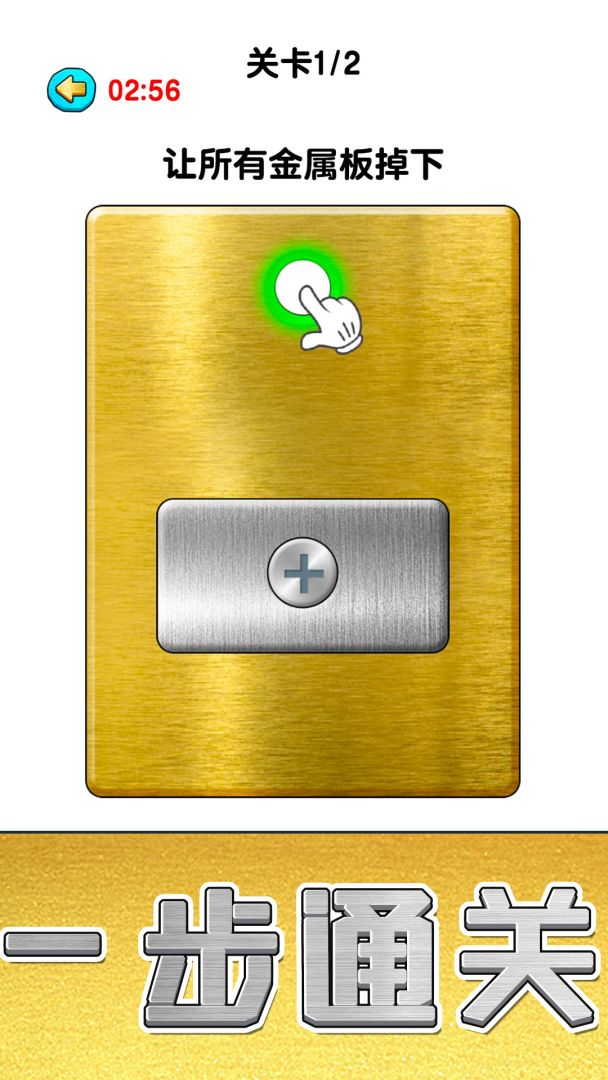The width and height of the screenshot is (608, 1080).
Task: Go back using the yellow arrow
Action: coord(71,90)
